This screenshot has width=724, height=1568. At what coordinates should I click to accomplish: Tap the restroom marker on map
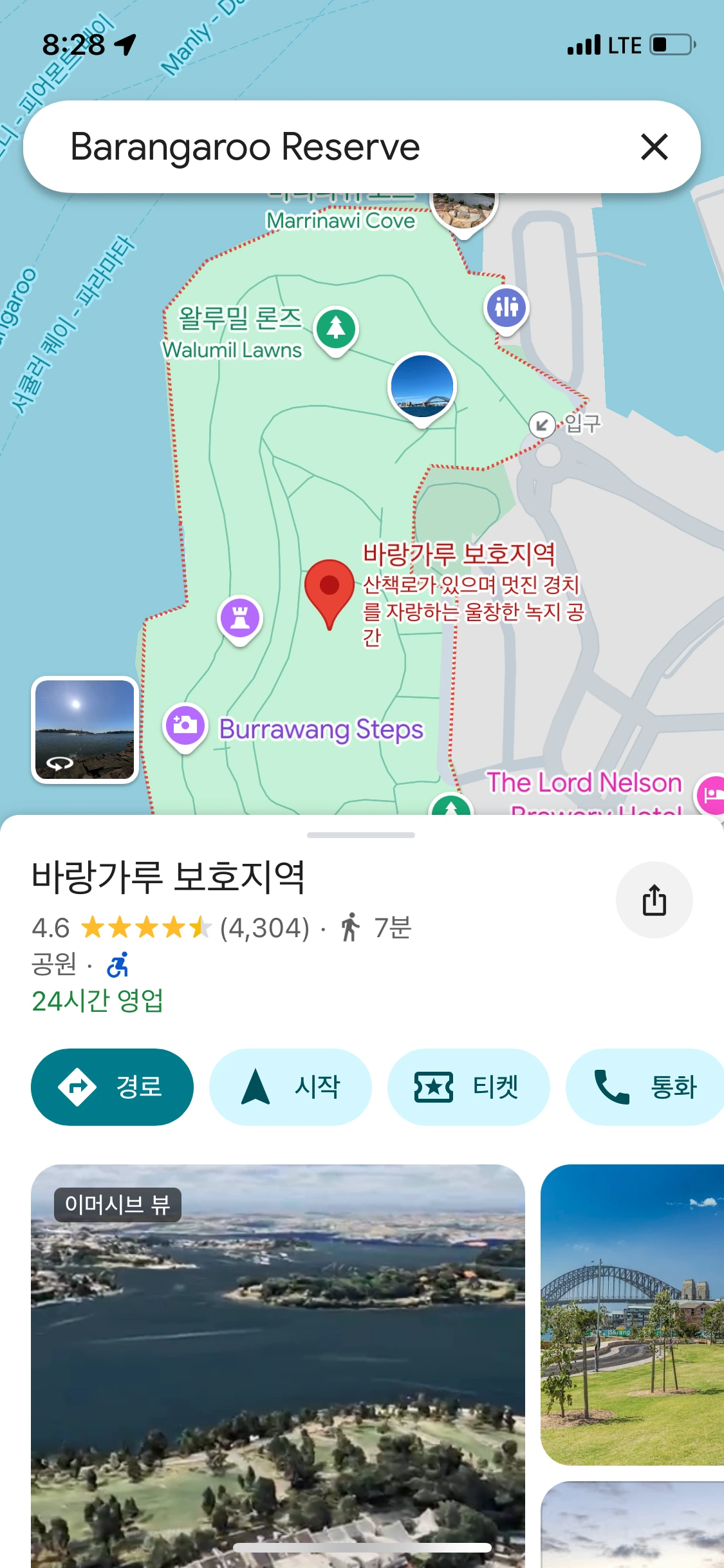[506, 308]
